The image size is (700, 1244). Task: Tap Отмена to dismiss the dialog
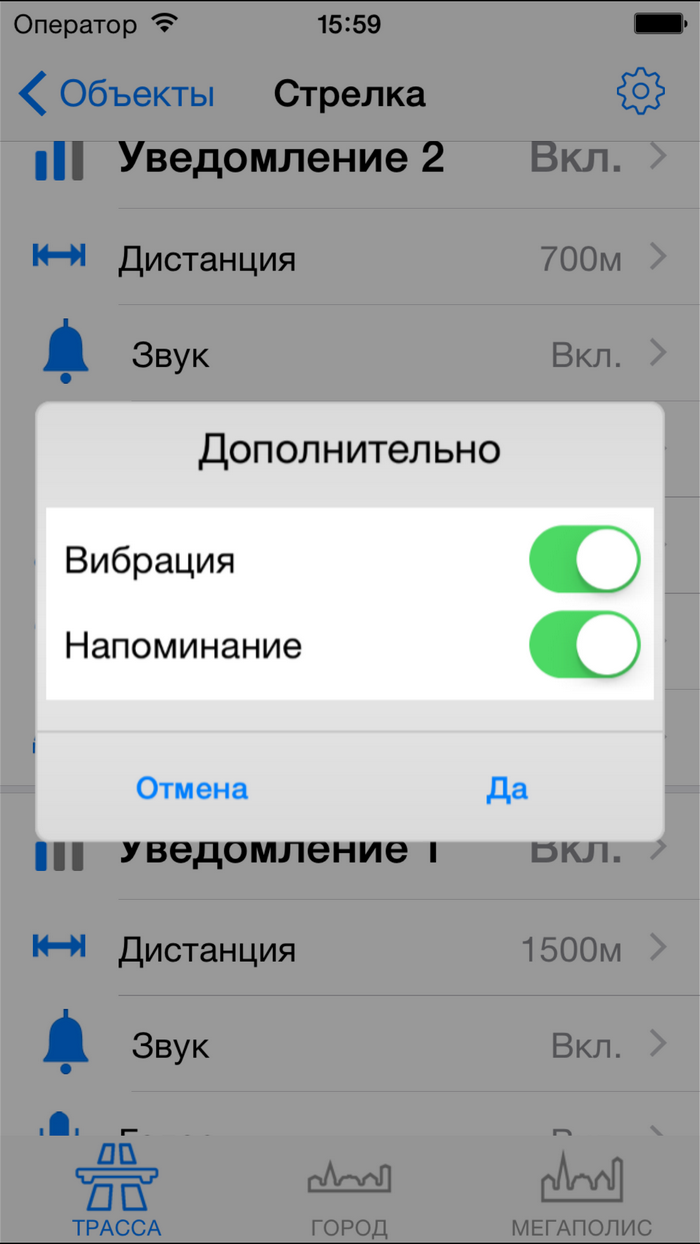pos(192,788)
